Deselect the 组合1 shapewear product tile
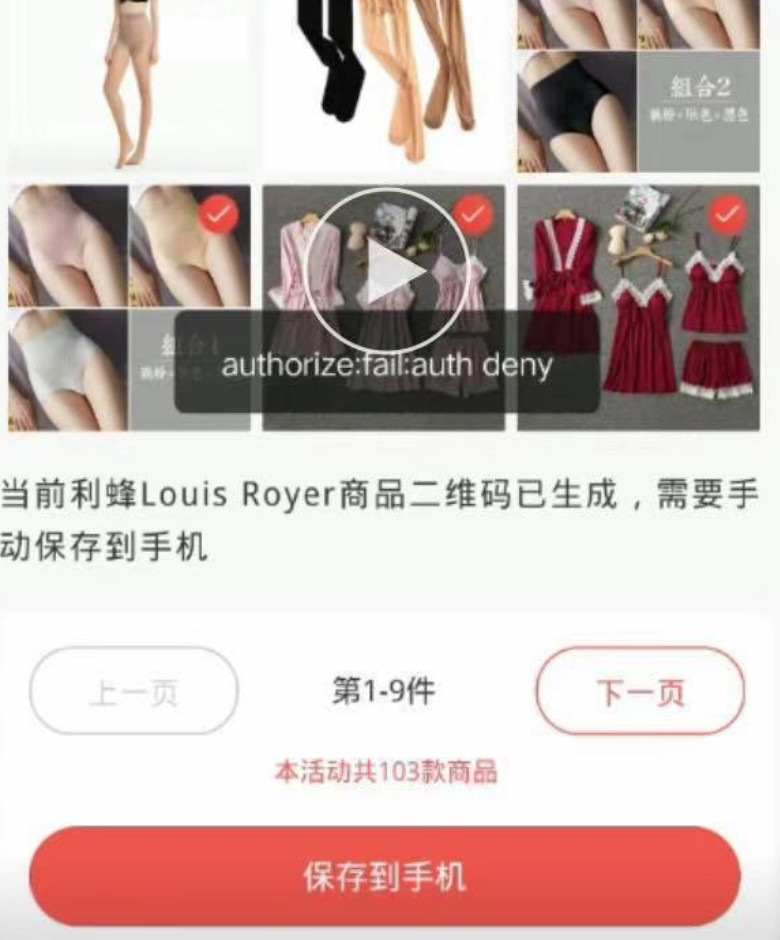780x940 pixels. [218, 215]
